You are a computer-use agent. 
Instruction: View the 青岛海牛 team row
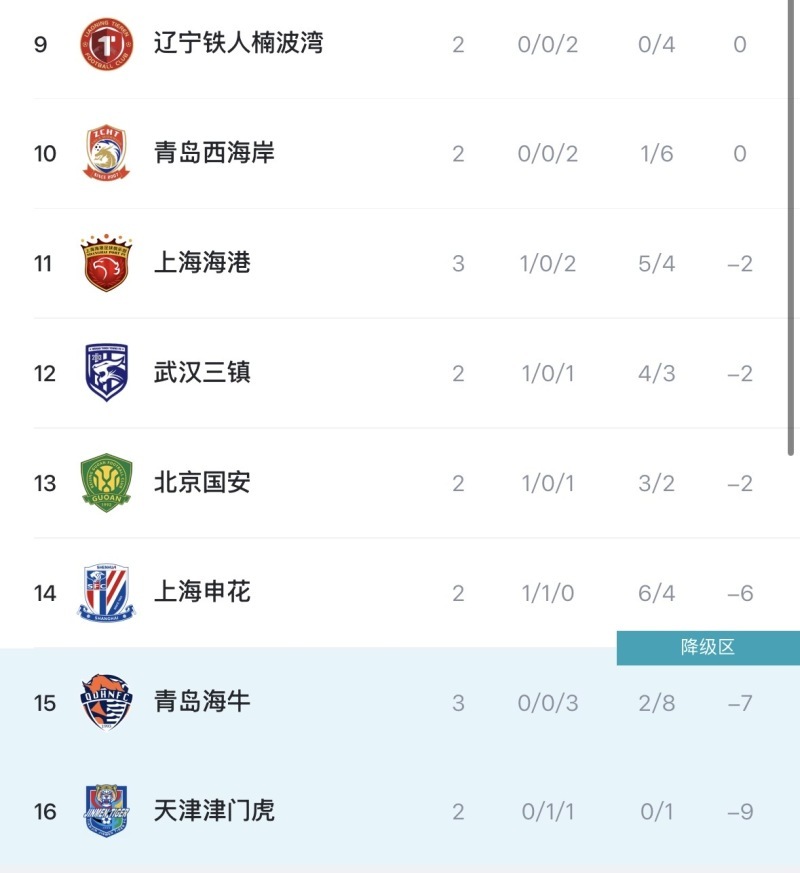pos(202,702)
